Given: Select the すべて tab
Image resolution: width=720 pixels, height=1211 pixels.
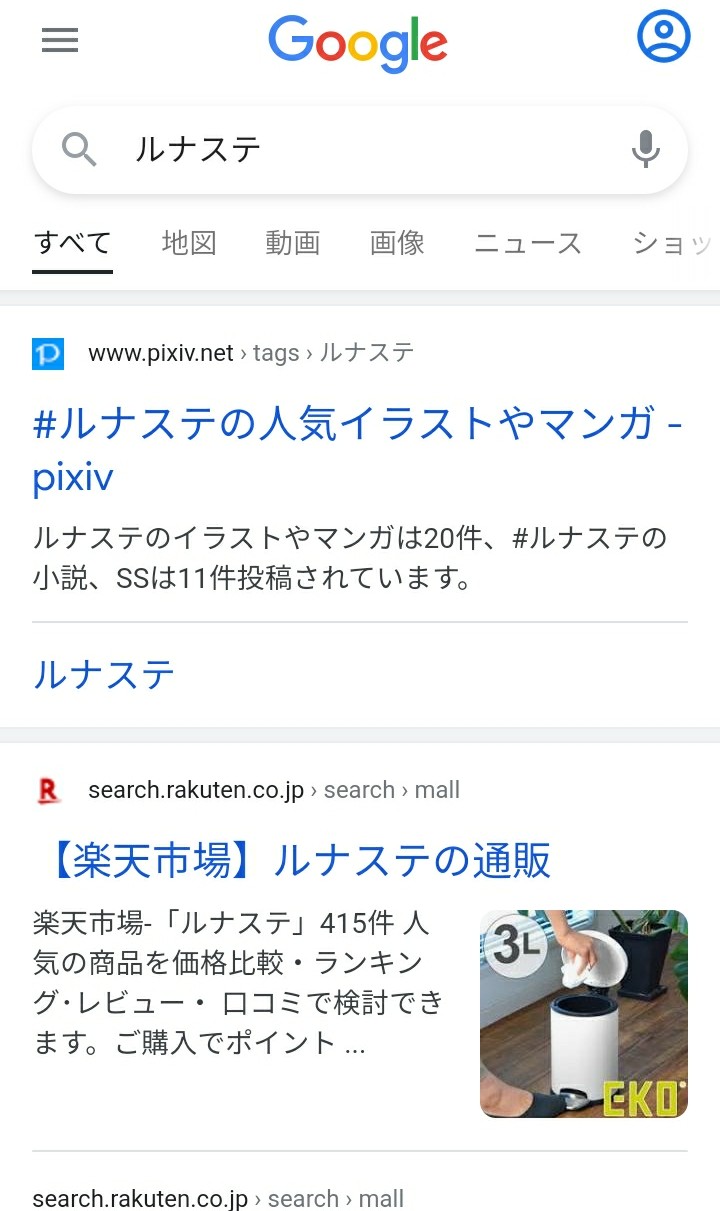Looking at the screenshot, I should [72, 243].
